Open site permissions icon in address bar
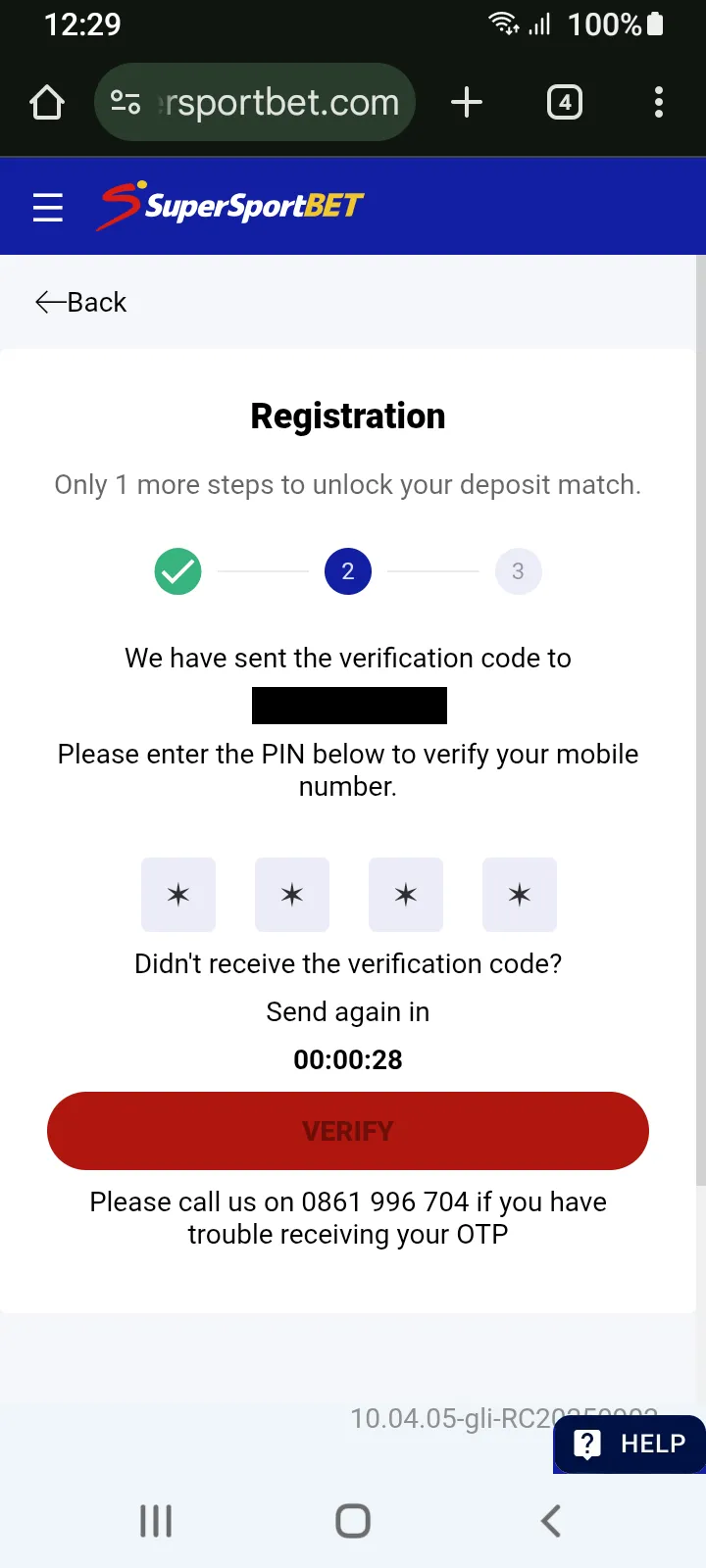The image size is (706, 1568). pyautogui.click(x=126, y=101)
